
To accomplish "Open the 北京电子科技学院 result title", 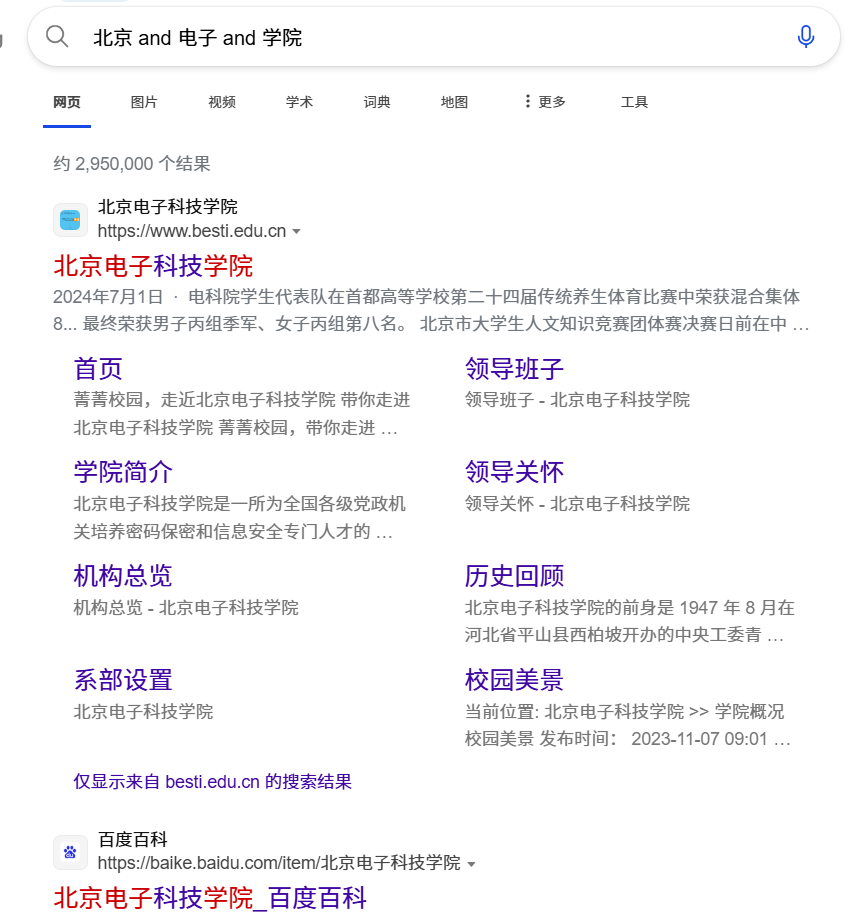I will point(153,266).
